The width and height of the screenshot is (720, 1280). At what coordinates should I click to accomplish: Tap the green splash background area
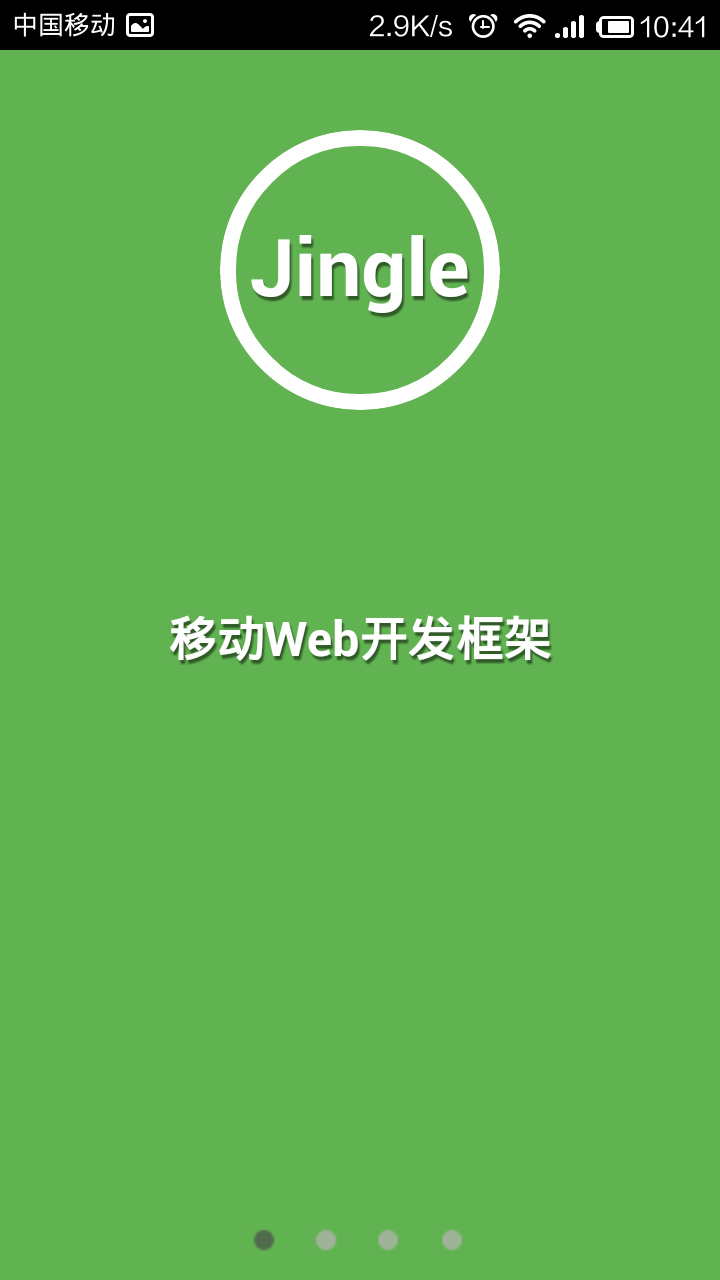tap(360, 900)
